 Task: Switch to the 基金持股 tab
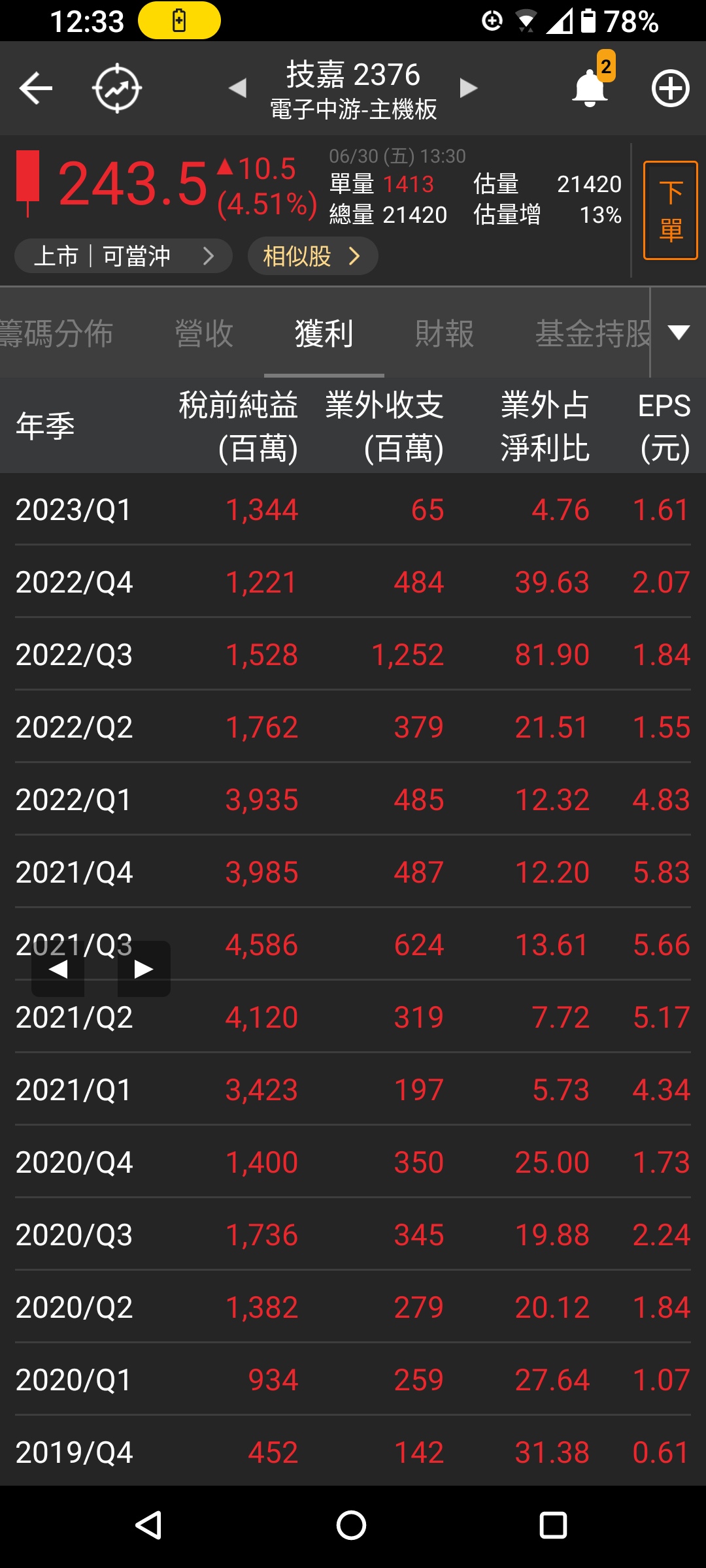592,333
